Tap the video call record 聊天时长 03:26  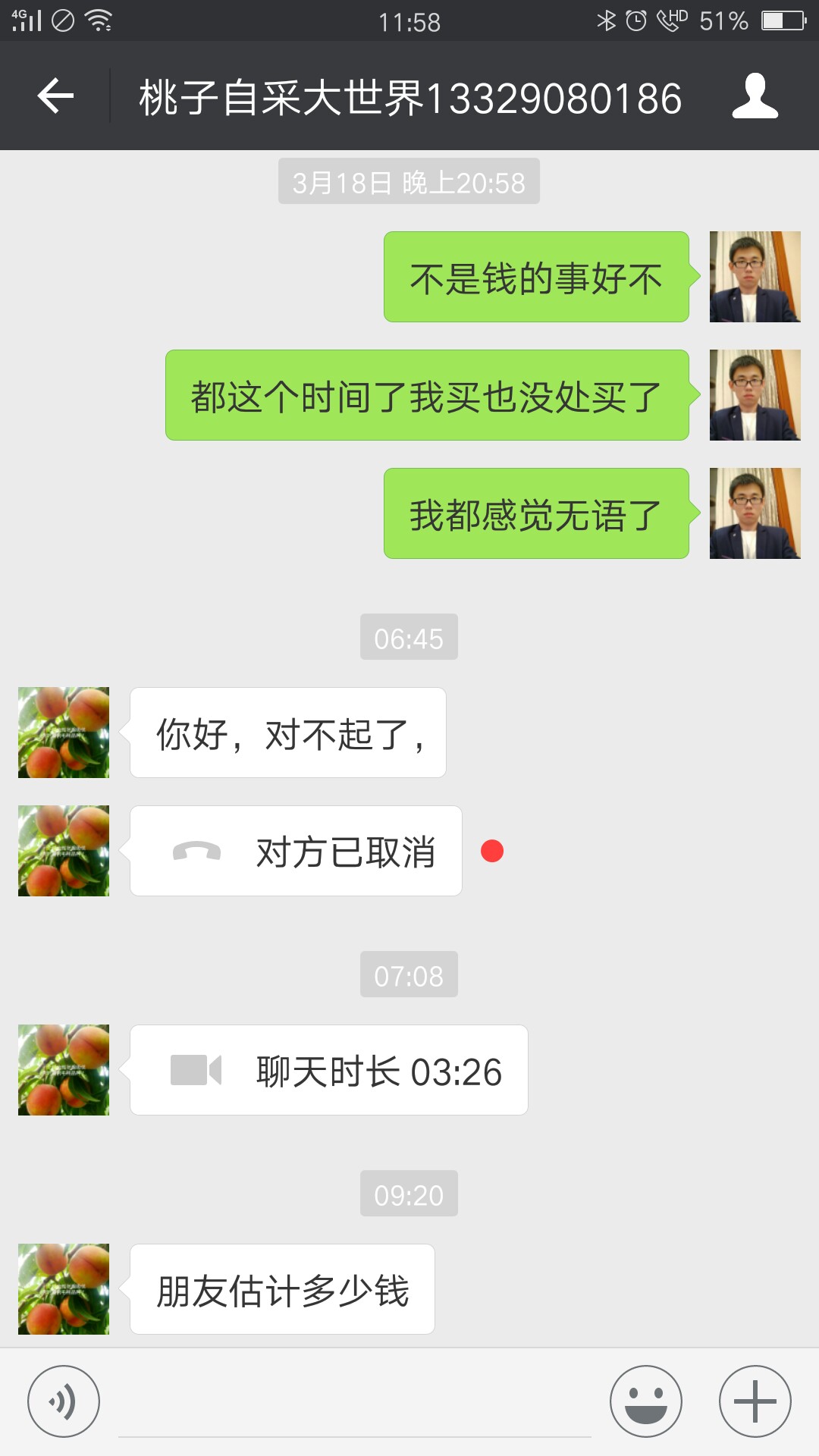pos(328,1070)
